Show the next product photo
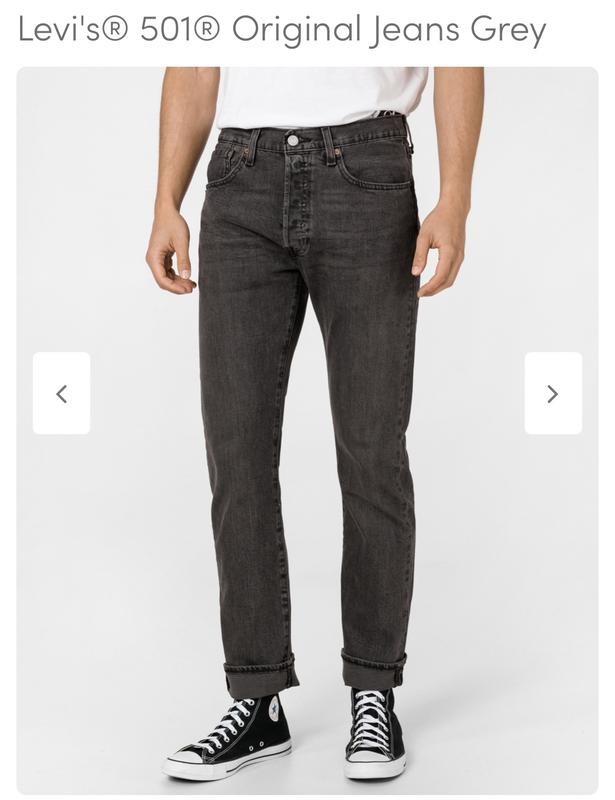 [552, 393]
